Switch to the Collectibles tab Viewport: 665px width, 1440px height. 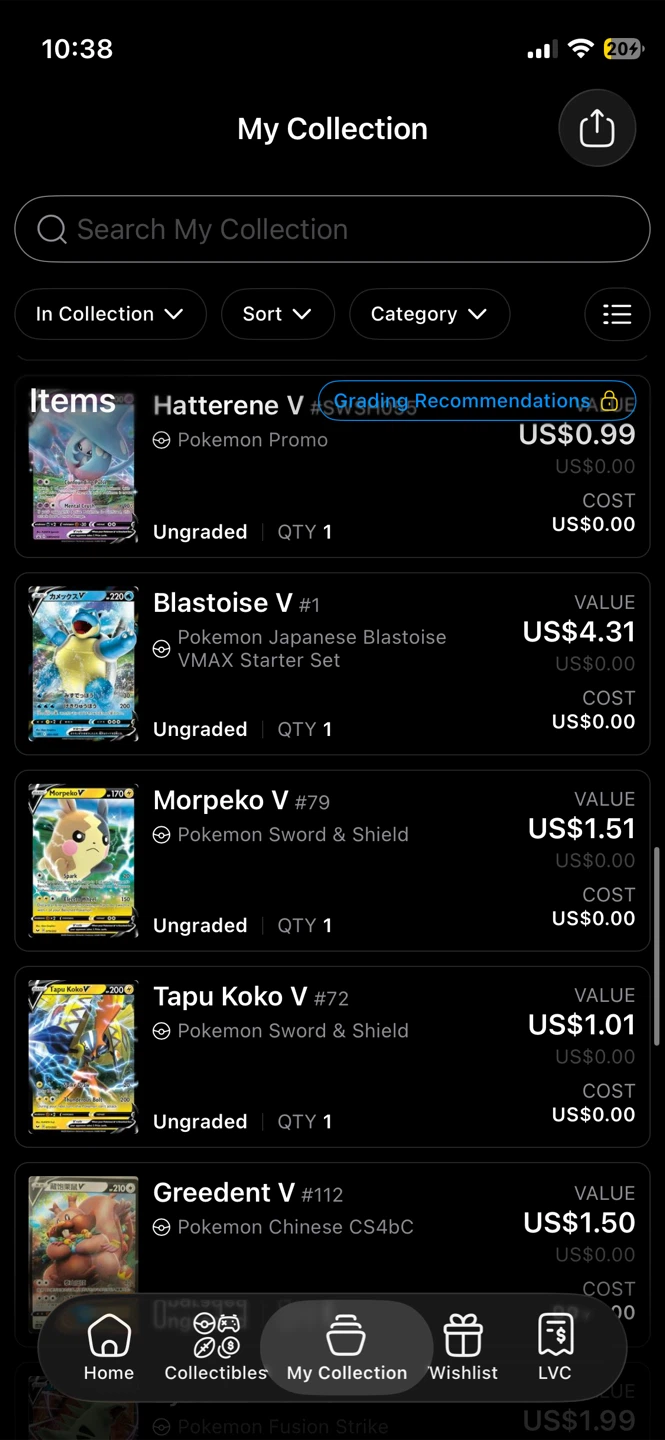216,1348
